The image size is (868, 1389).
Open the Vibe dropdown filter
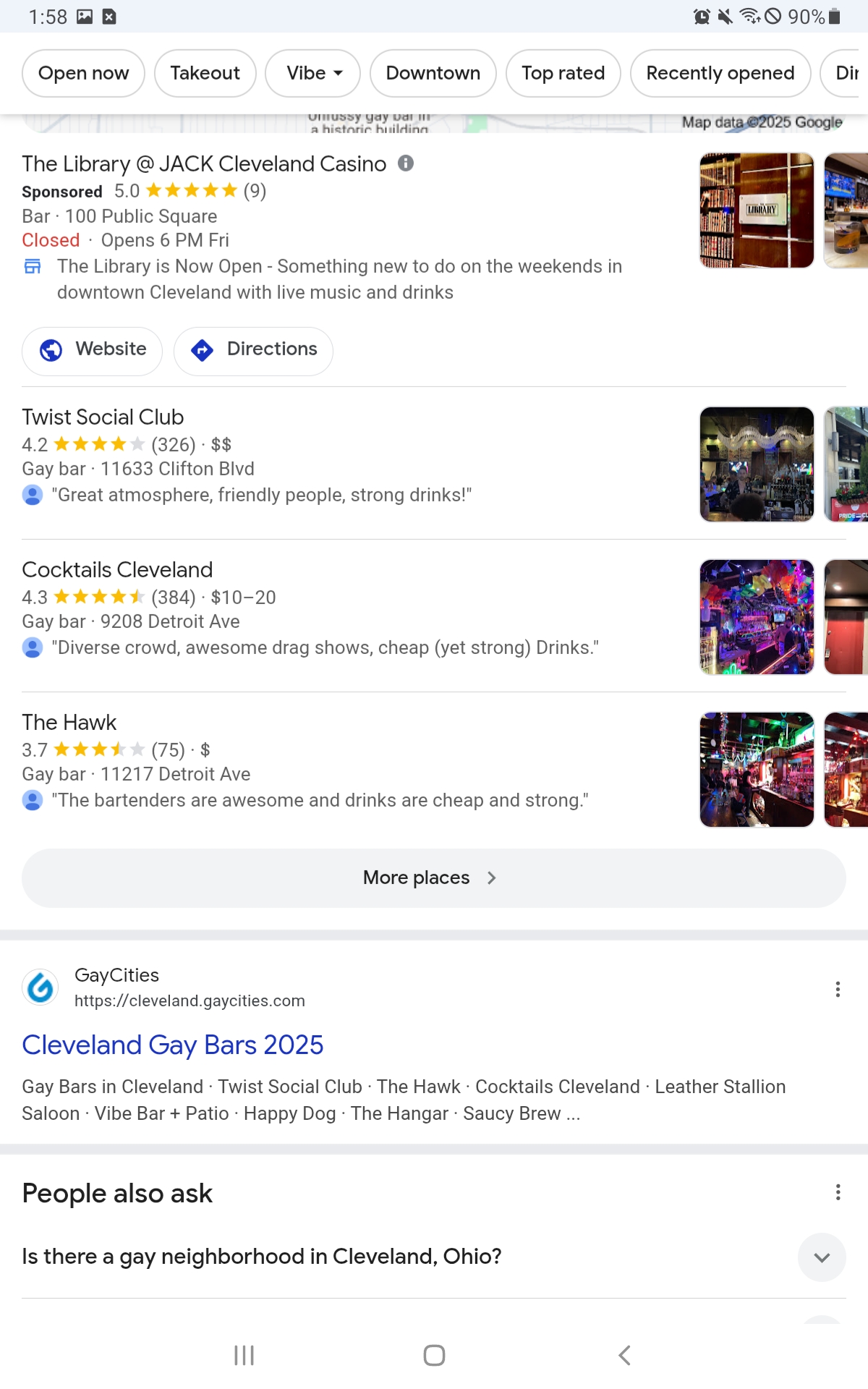(312, 73)
